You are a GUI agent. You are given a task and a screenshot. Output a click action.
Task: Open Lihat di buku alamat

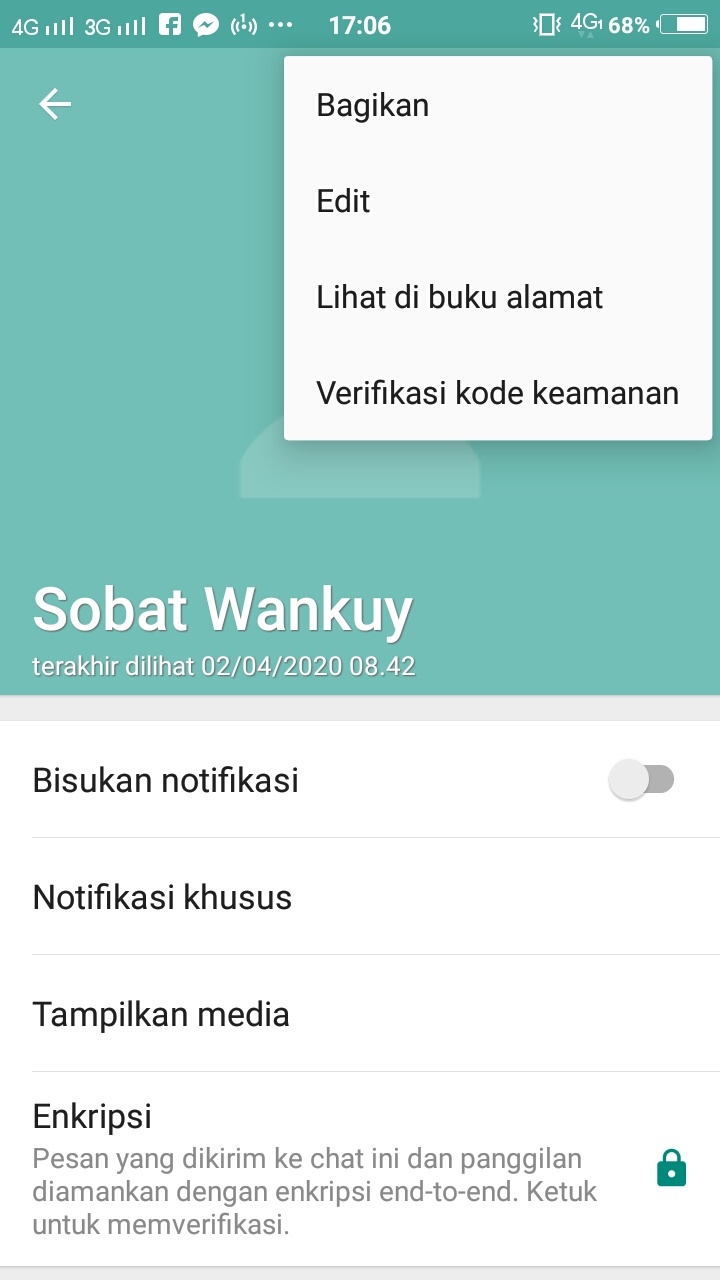459,297
